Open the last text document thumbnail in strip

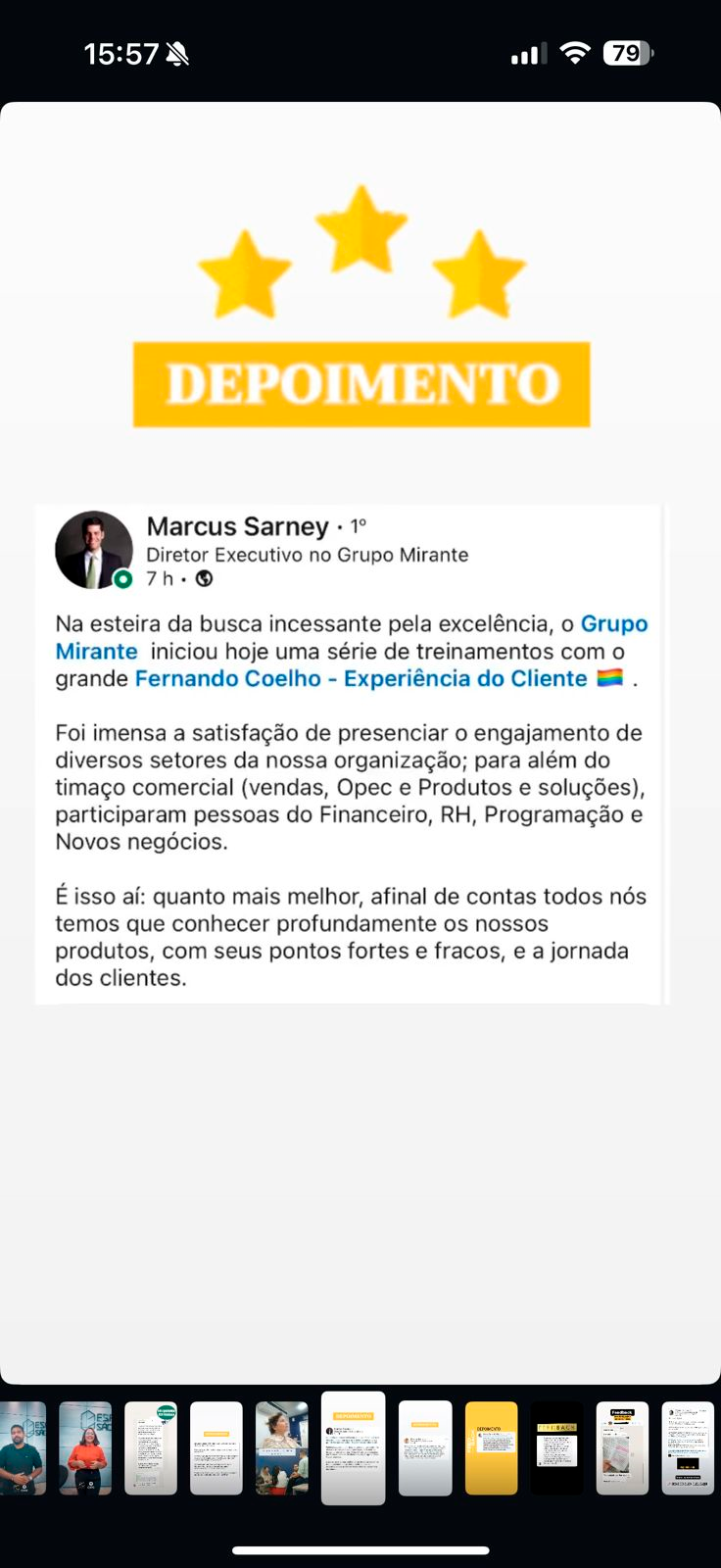click(x=688, y=1447)
